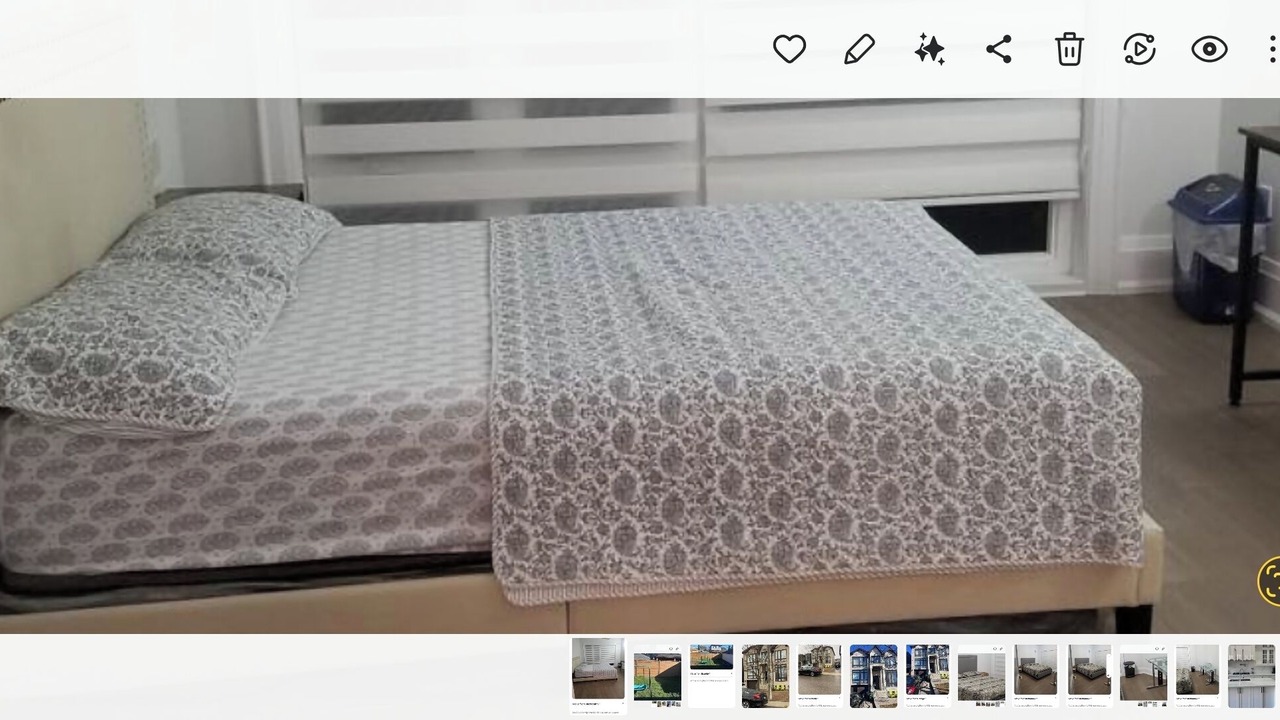Open the AI sparkle editing option
Viewport: 1280px width, 720px height.
[x=929, y=49]
